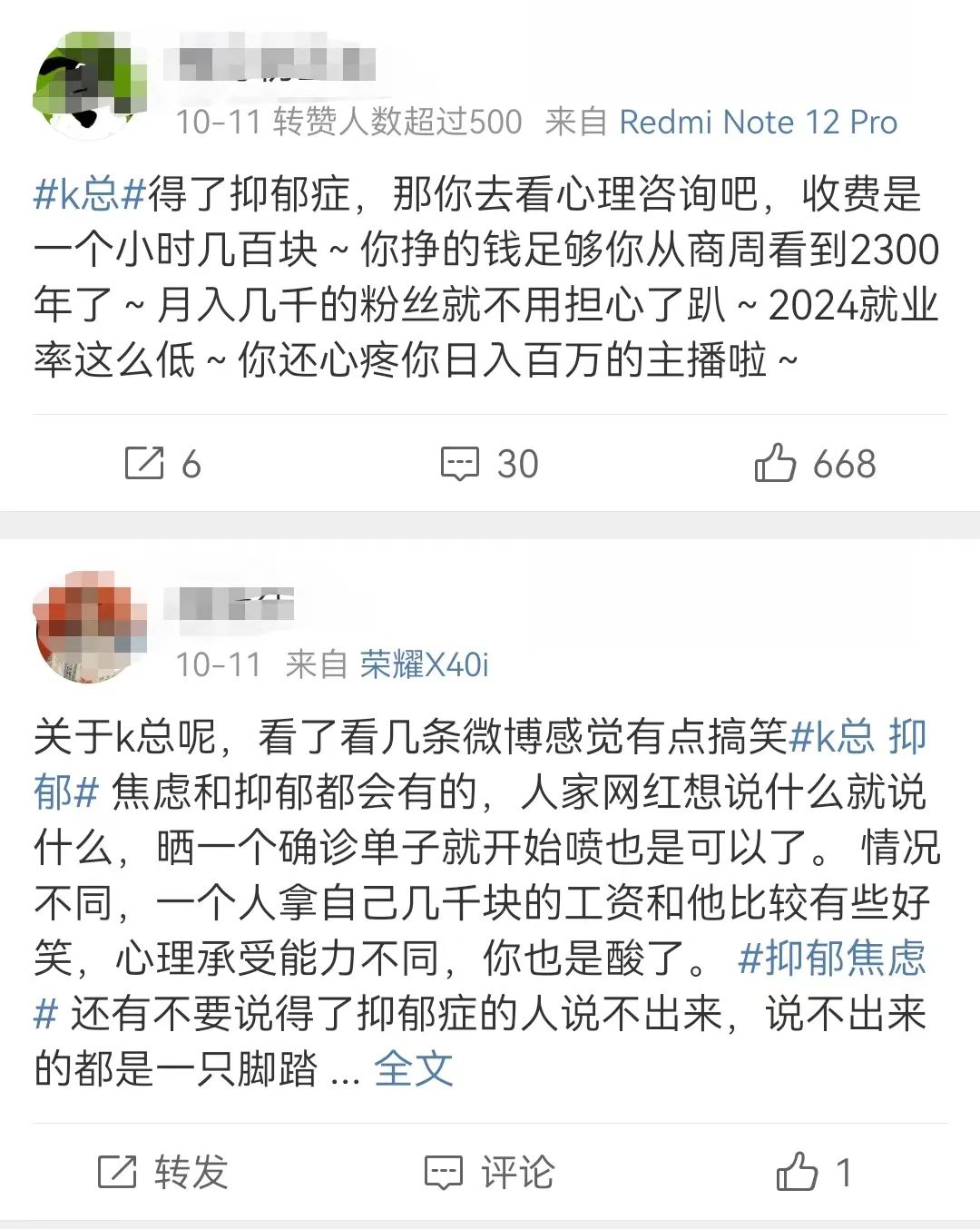
Task: Tap 评论 under the second post
Action: [x=490, y=1172]
